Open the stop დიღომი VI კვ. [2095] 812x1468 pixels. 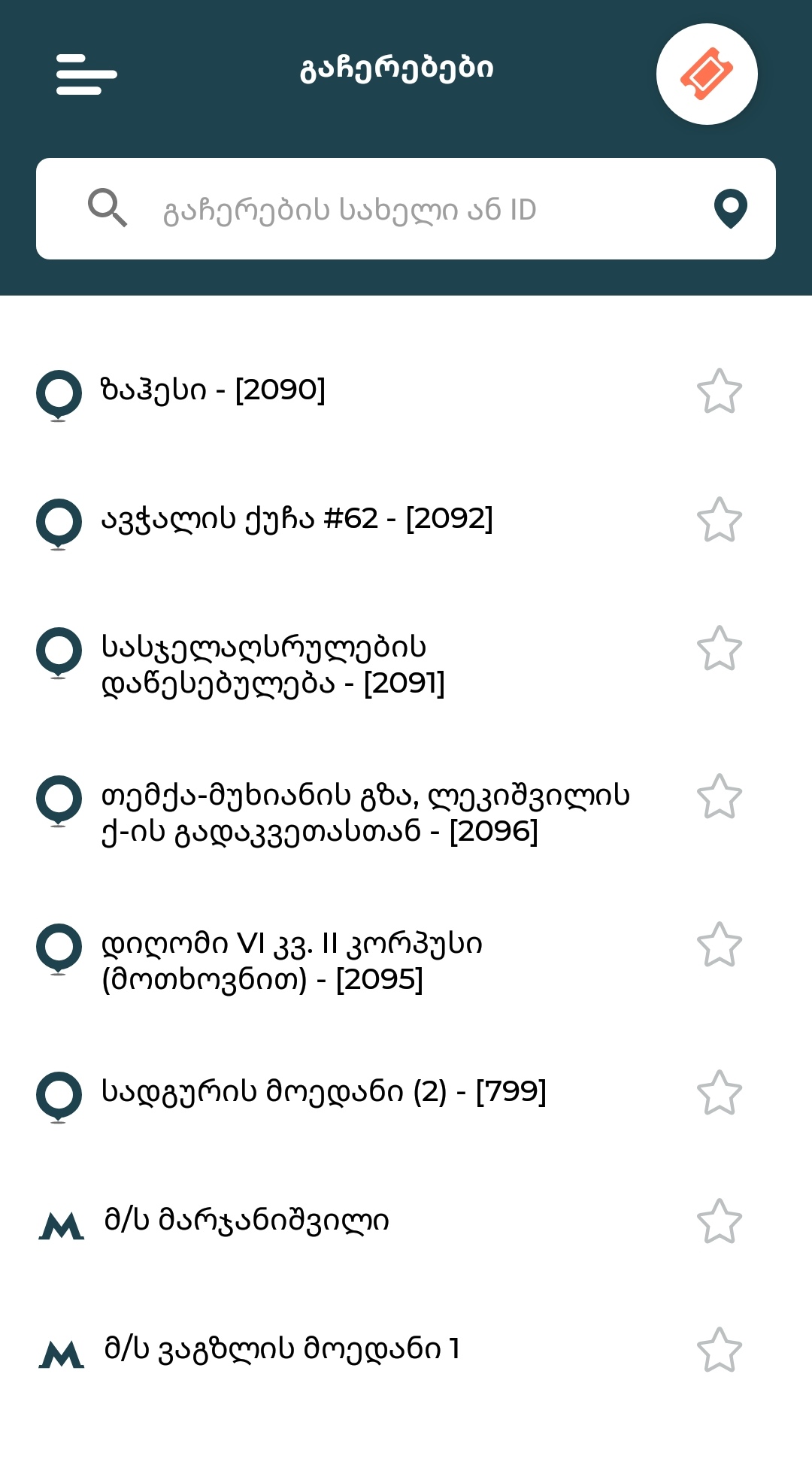(292, 961)
